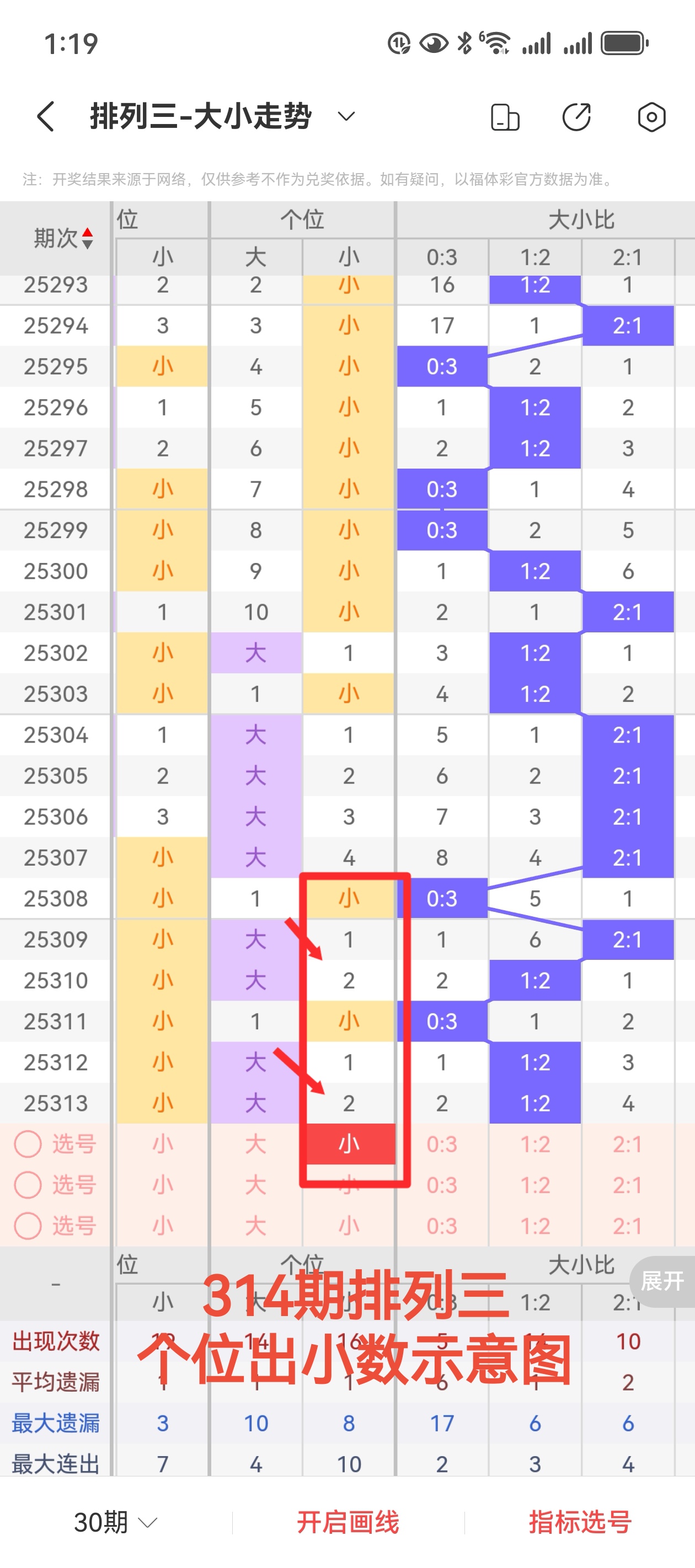Open the chart settings hexagon icon
The height and width of the screenshot is (1568, 695).
(x=651, y=117)
